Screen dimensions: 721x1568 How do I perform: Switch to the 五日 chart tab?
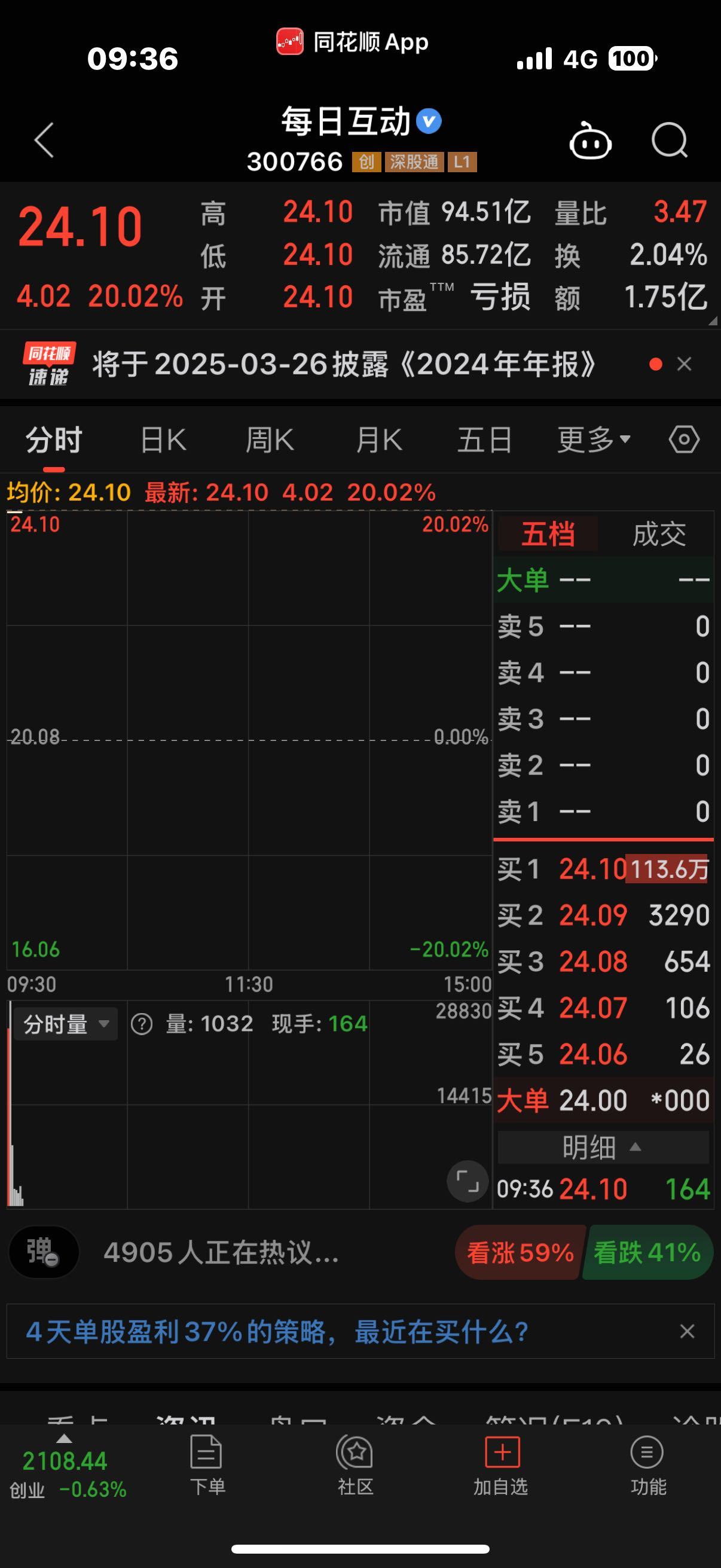coord(484,440)
